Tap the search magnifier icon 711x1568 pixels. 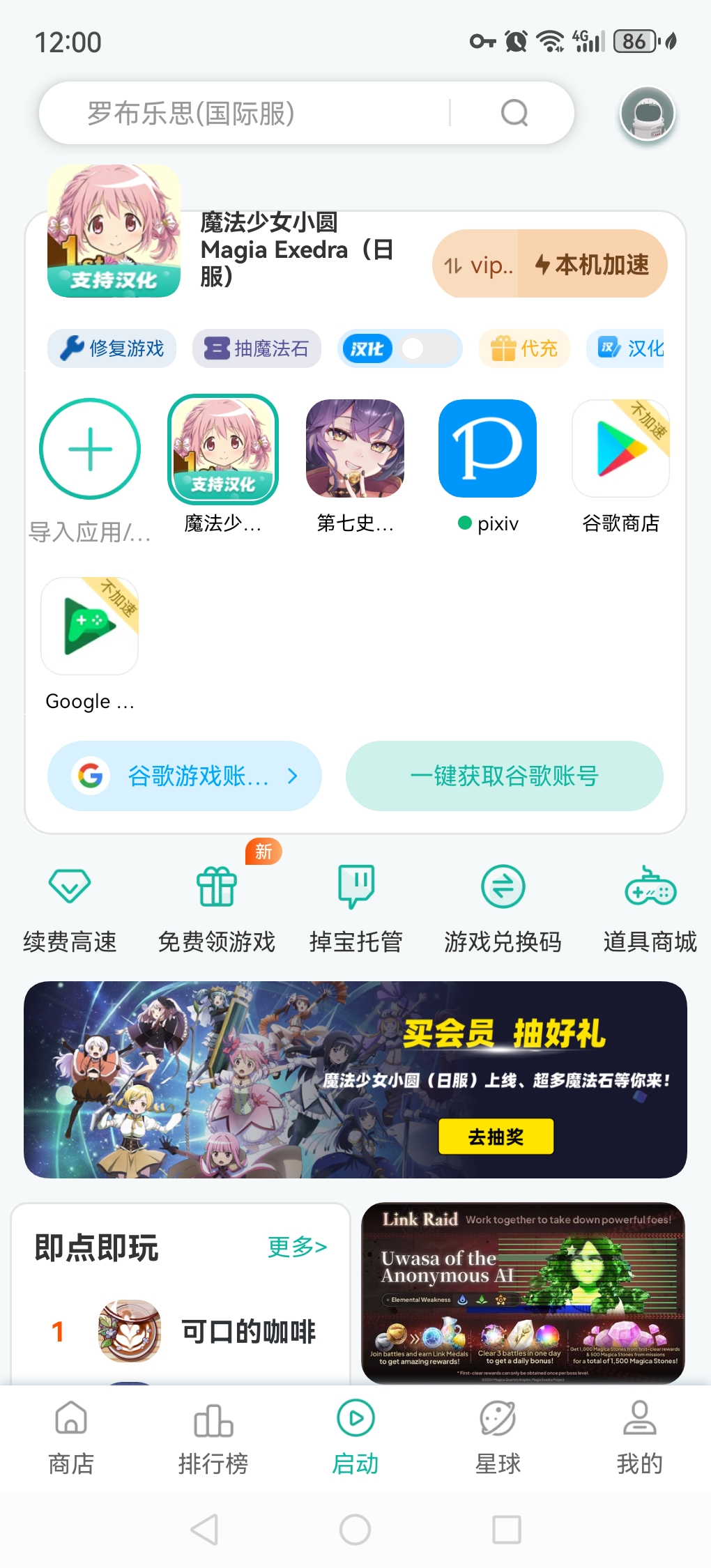[514, 113]
